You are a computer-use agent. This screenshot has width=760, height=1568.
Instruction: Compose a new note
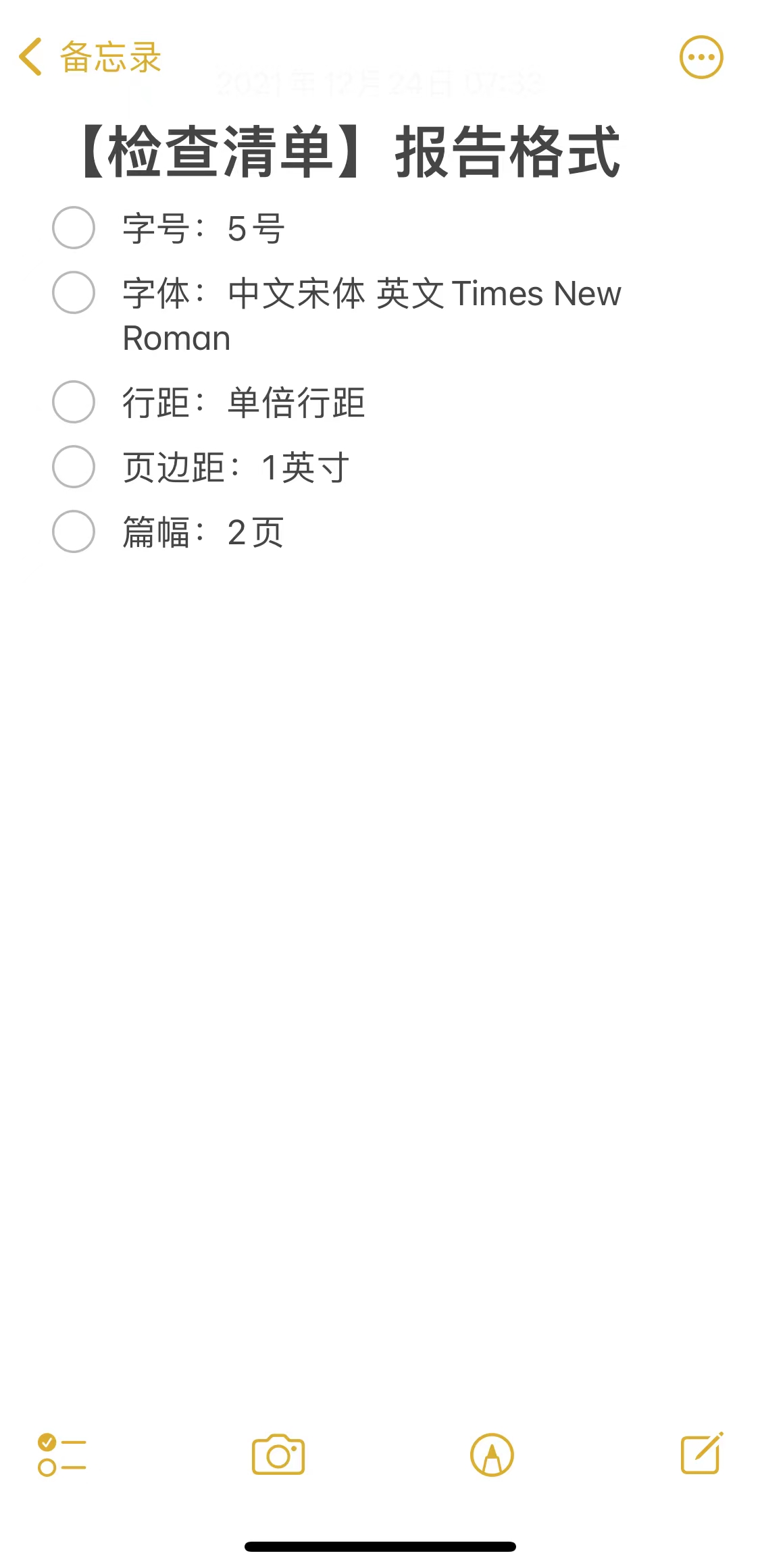702,1453
